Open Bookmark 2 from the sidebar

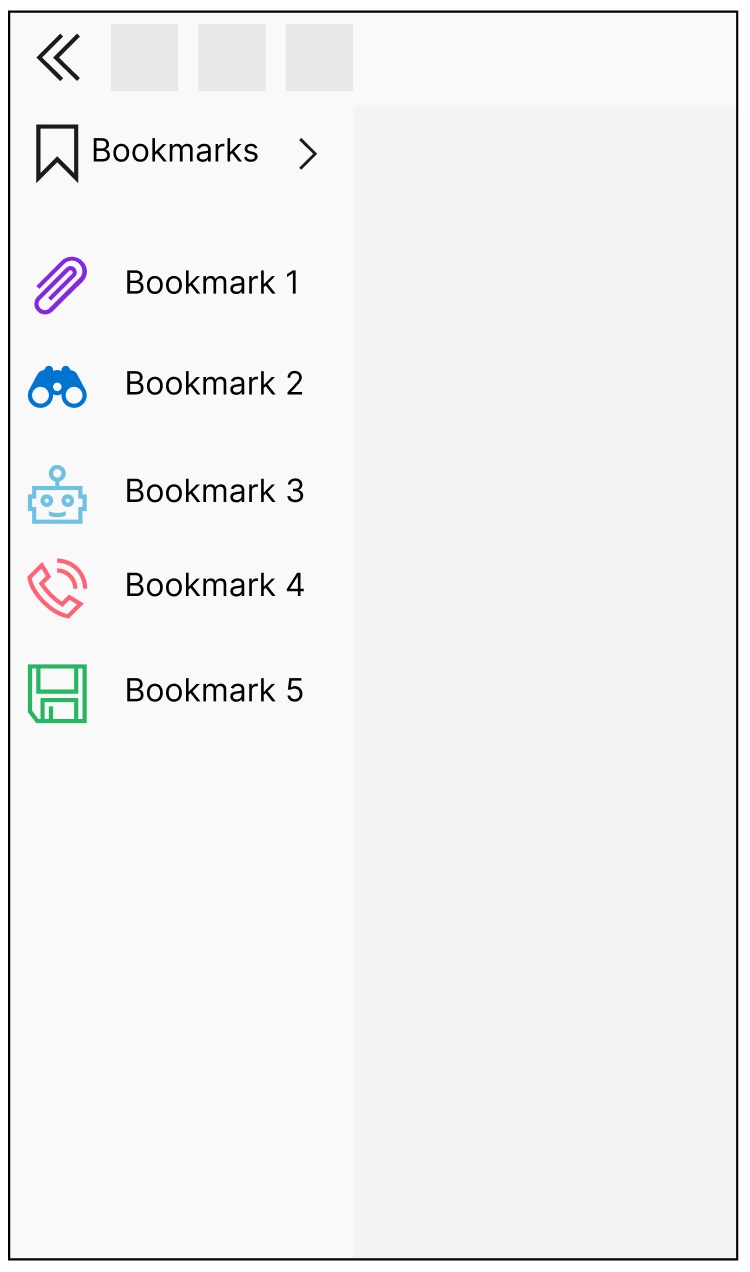click(212, 384)
